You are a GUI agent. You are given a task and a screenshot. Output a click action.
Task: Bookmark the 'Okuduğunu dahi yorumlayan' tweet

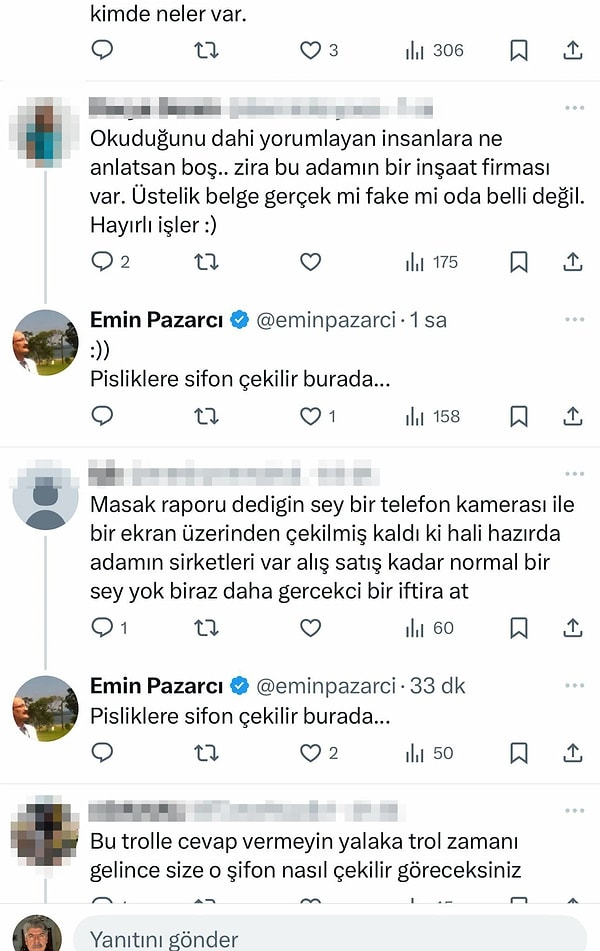point(519,262)
